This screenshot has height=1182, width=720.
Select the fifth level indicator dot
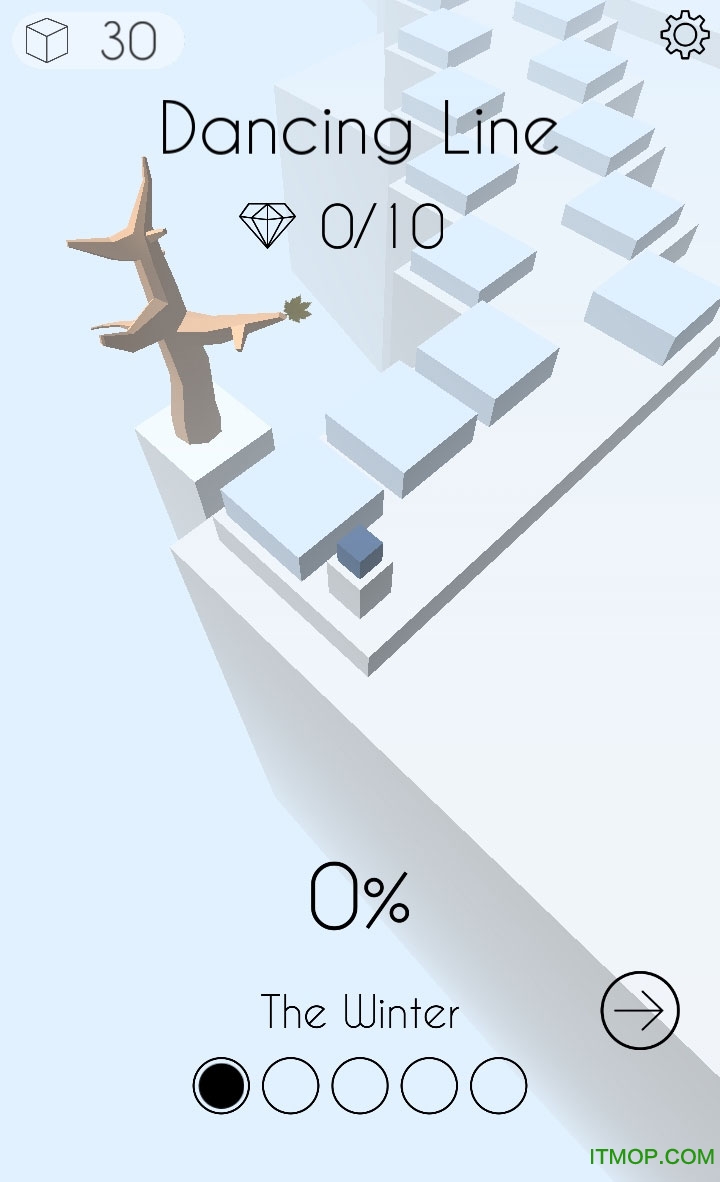(498, 1085)
